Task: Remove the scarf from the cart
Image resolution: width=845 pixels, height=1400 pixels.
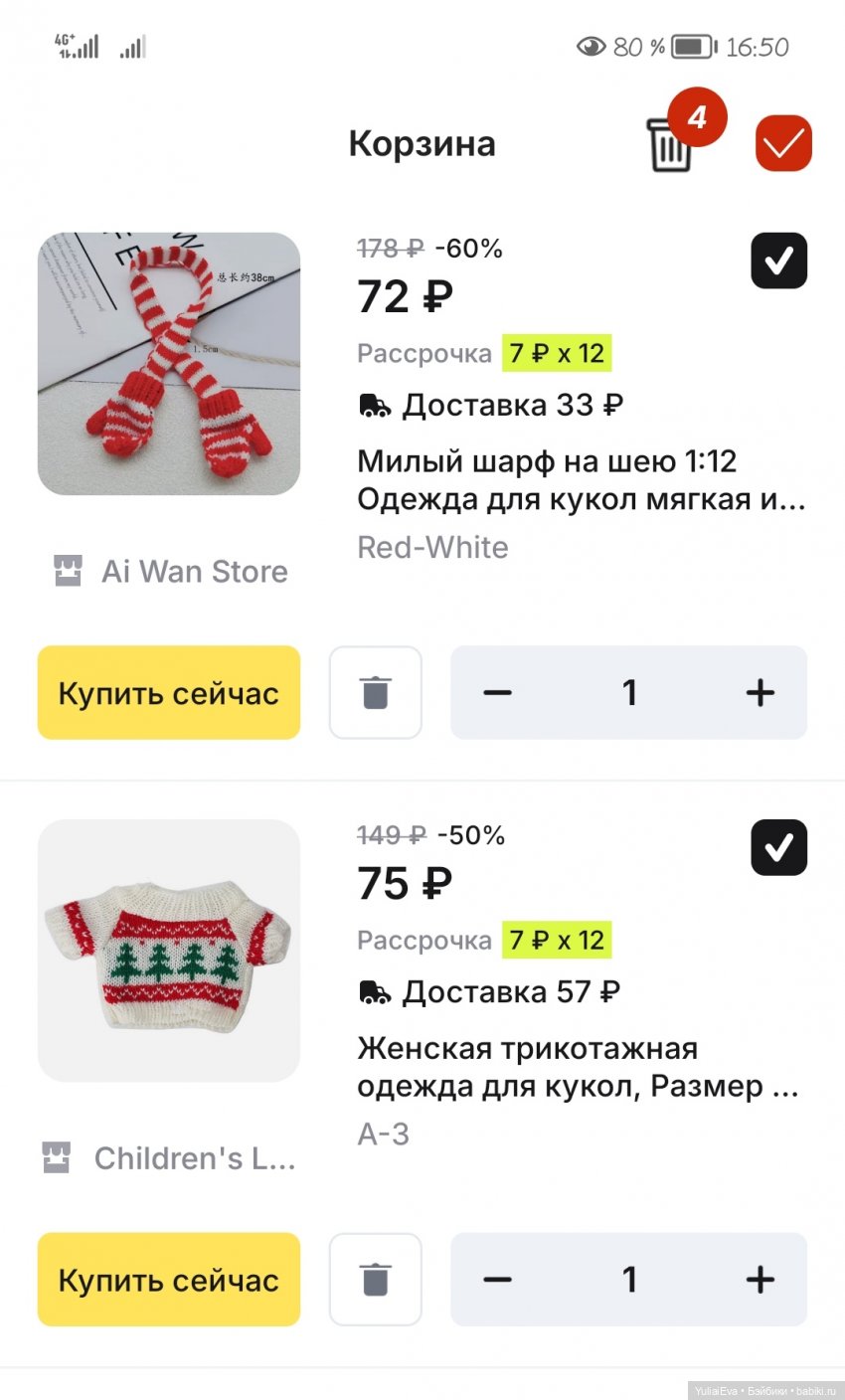Action: pos(375,693)
